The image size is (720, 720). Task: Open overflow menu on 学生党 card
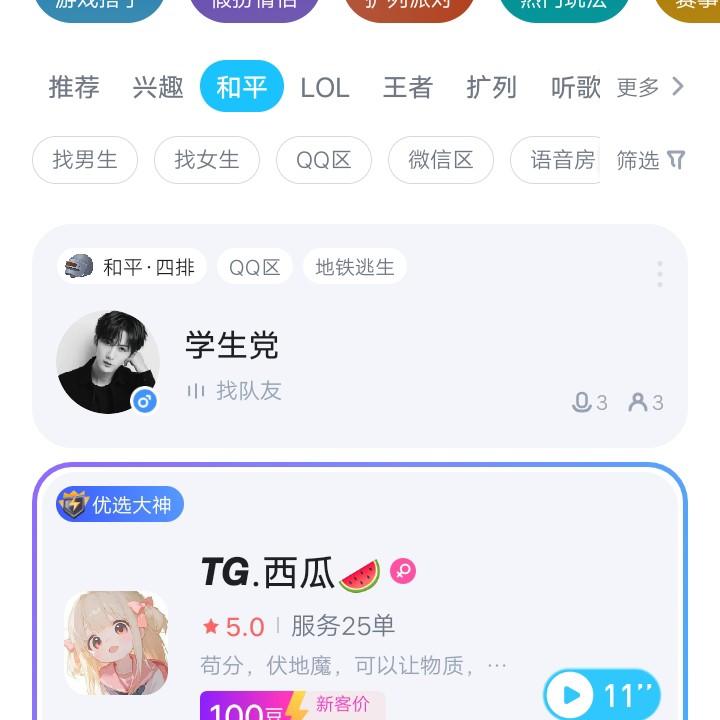(659, 274)
